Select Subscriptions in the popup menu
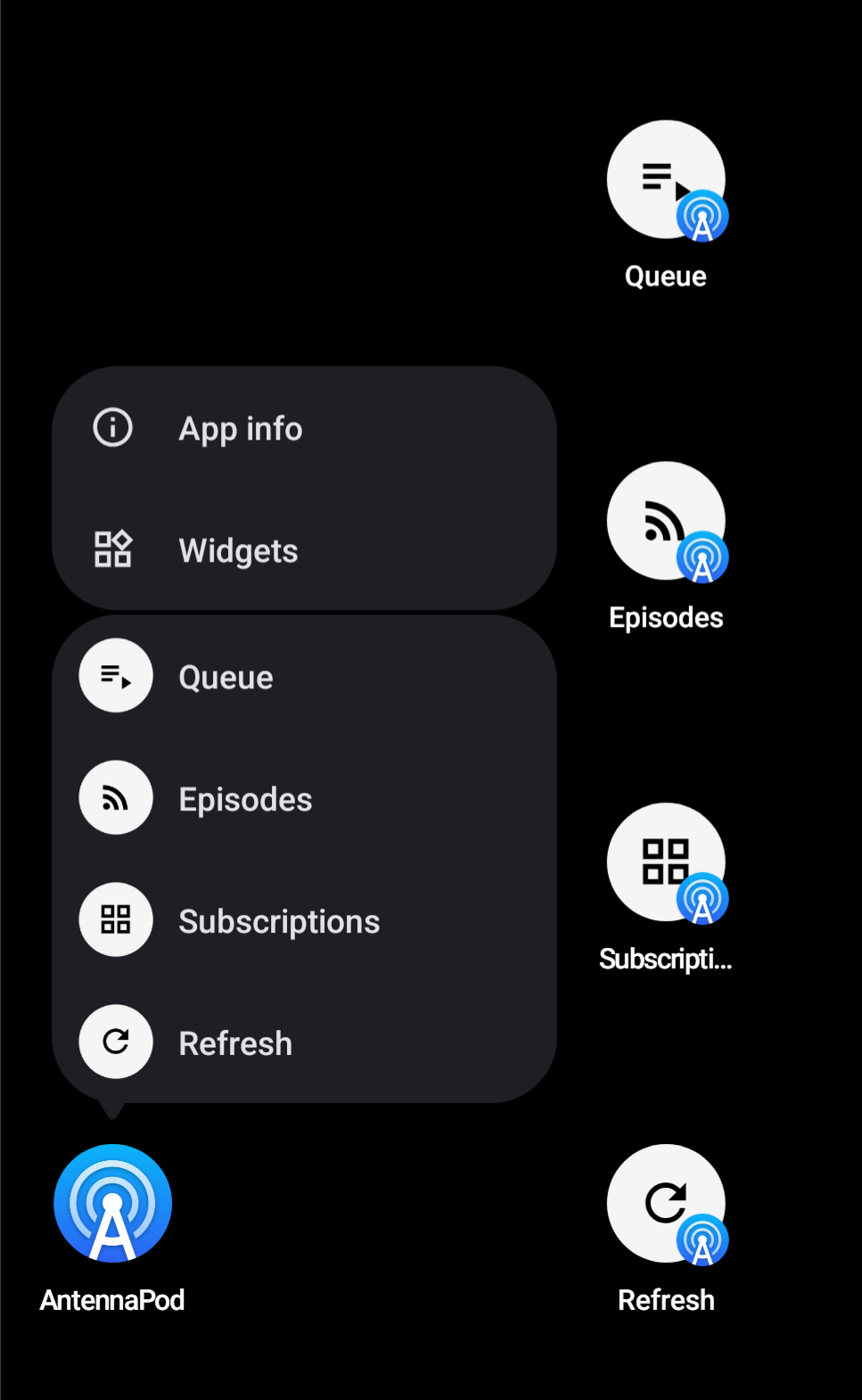This screenshot has width=862, height=1400. tap(304, 920)
